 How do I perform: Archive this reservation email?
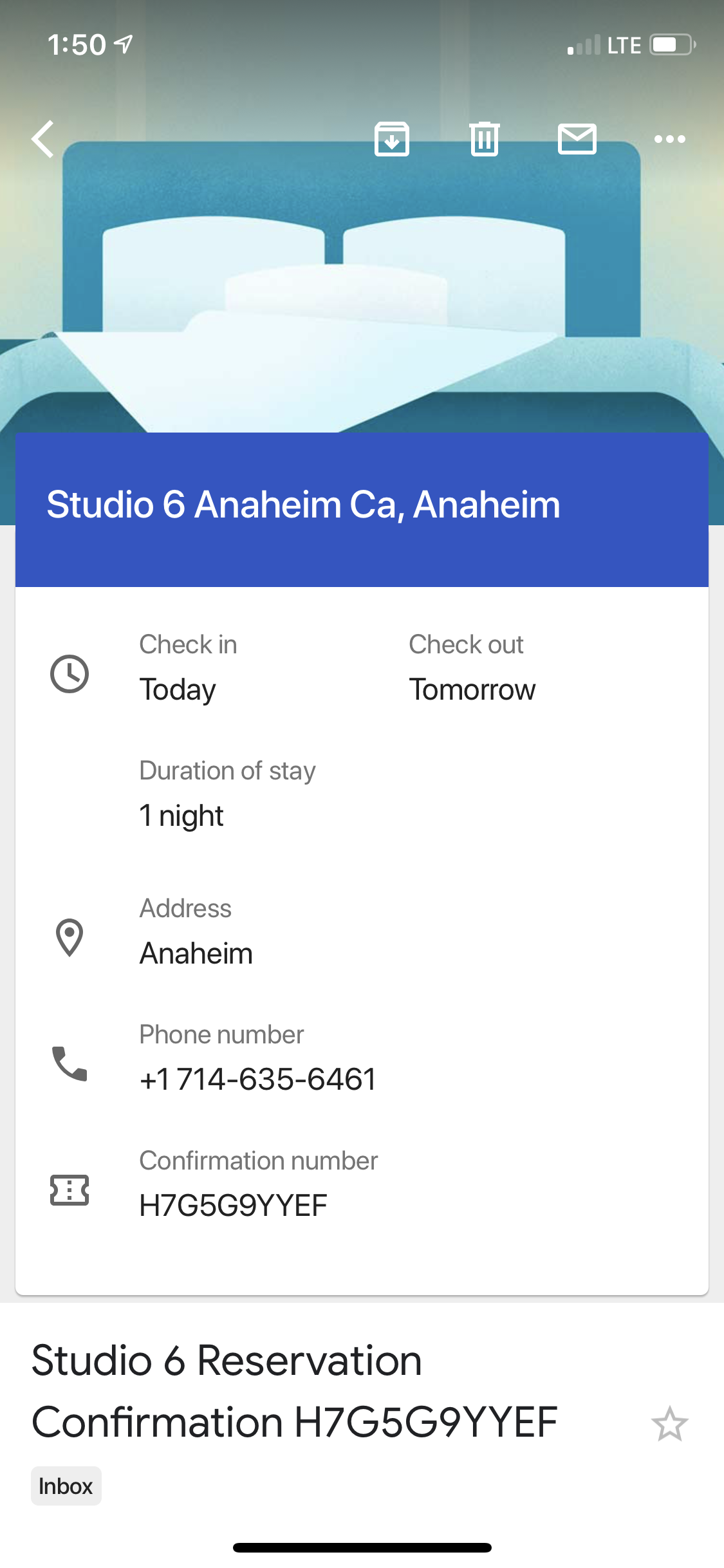[392, 139]
